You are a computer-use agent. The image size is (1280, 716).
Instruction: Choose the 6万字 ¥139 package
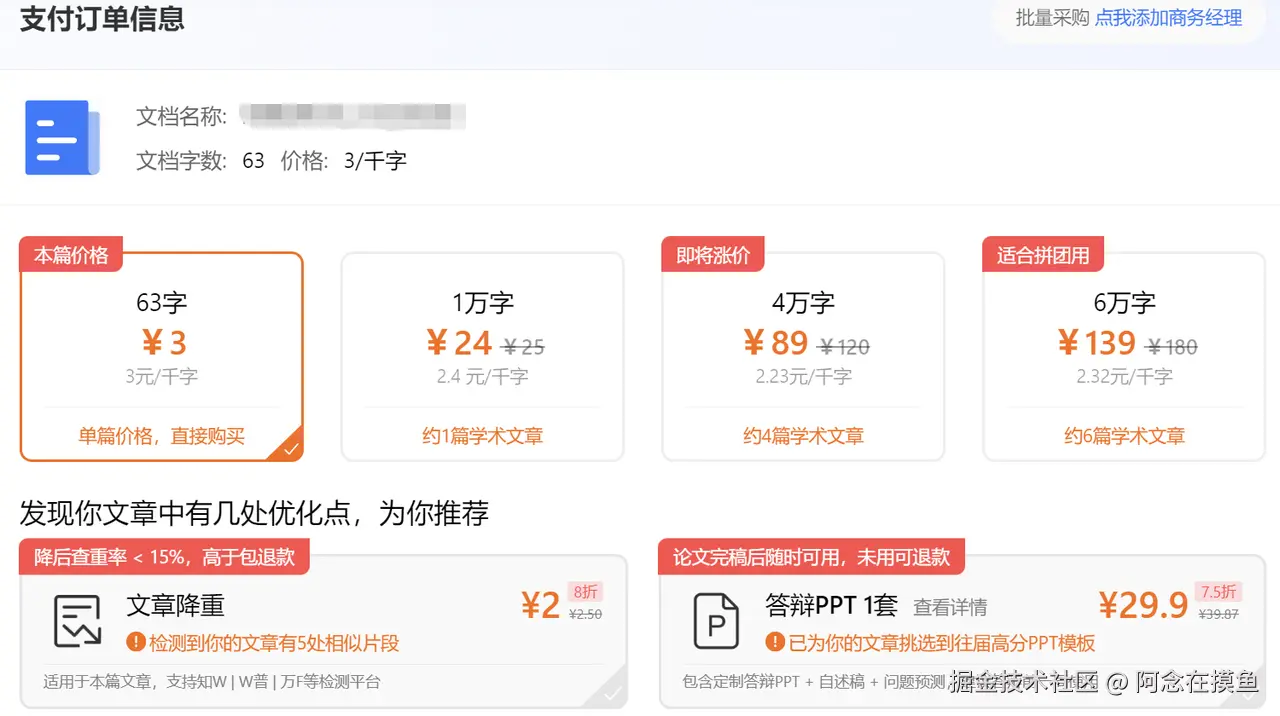(1124, 356)
